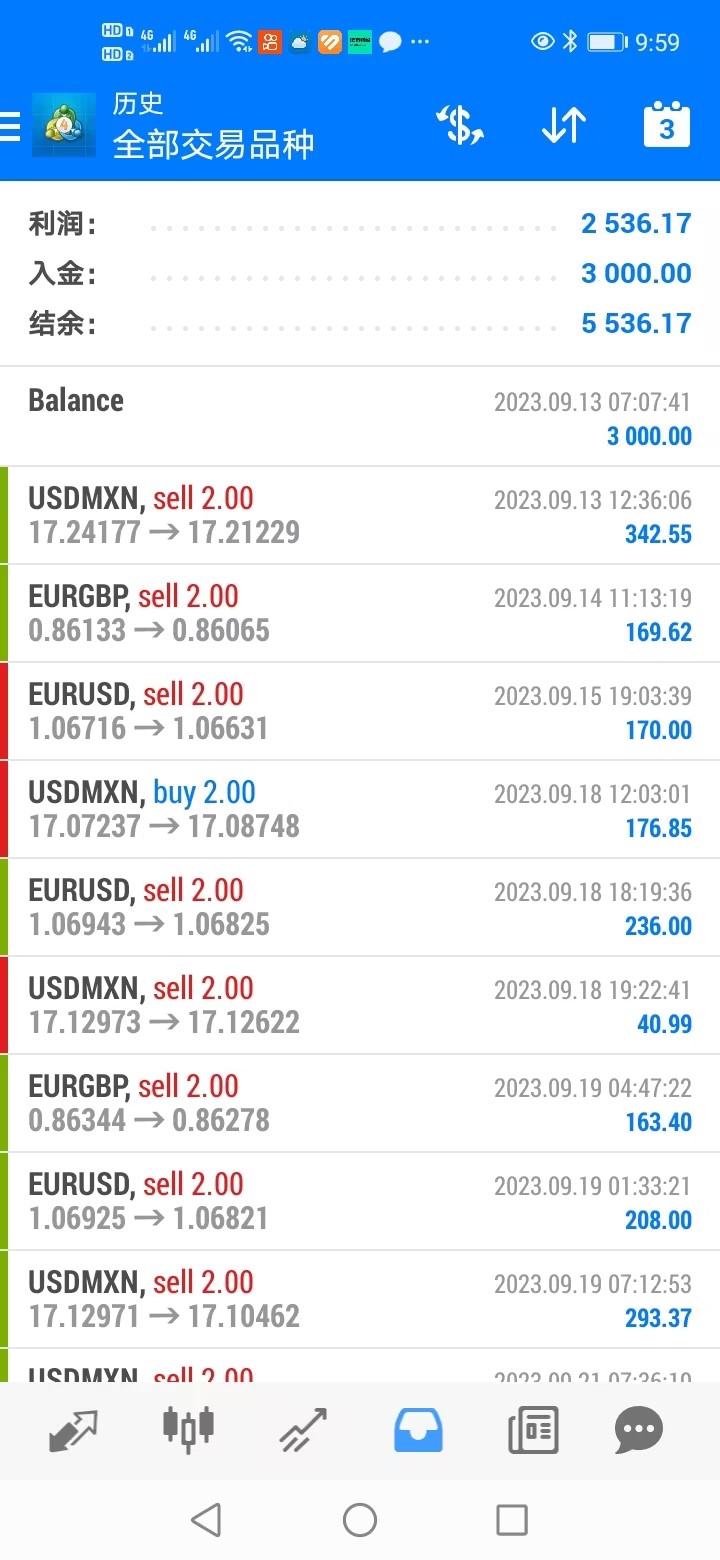
Task: Switch to the Quotes tab
Action: pyautogui.click(x=74, y=1430)
